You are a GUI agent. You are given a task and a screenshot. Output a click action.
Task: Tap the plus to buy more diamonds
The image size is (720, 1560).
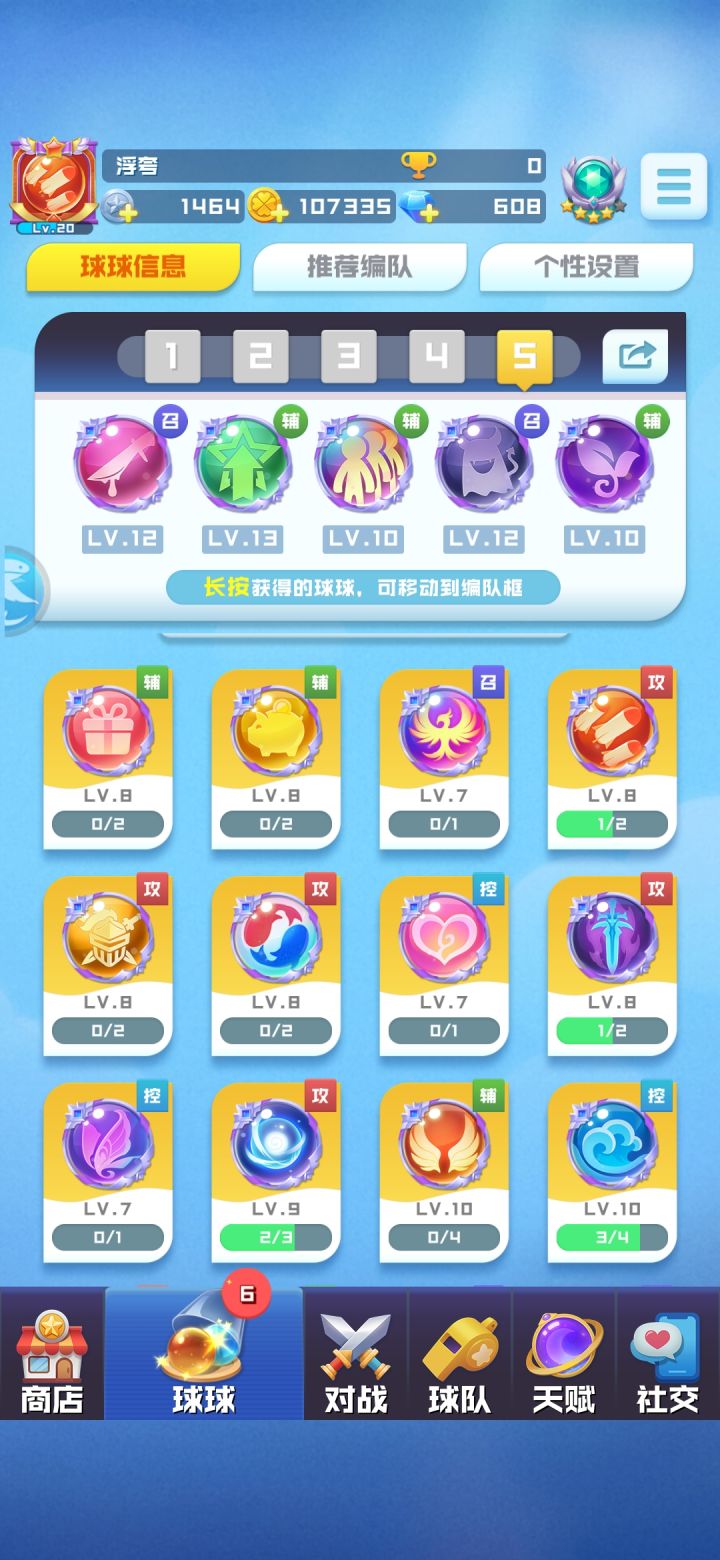pyautogui.click(x=428, y=210)
